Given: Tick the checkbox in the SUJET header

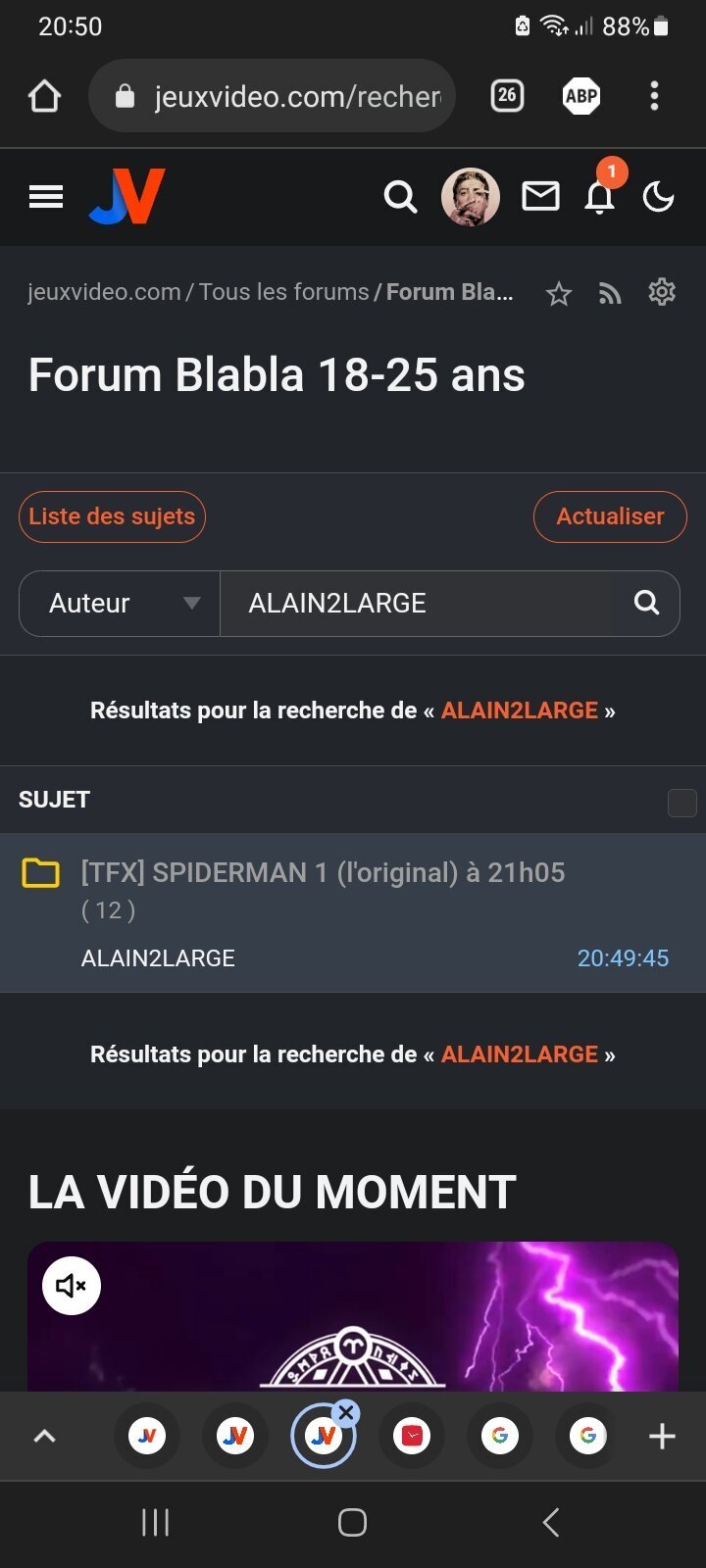Looking at the screenshot, I should pos(681,803).
